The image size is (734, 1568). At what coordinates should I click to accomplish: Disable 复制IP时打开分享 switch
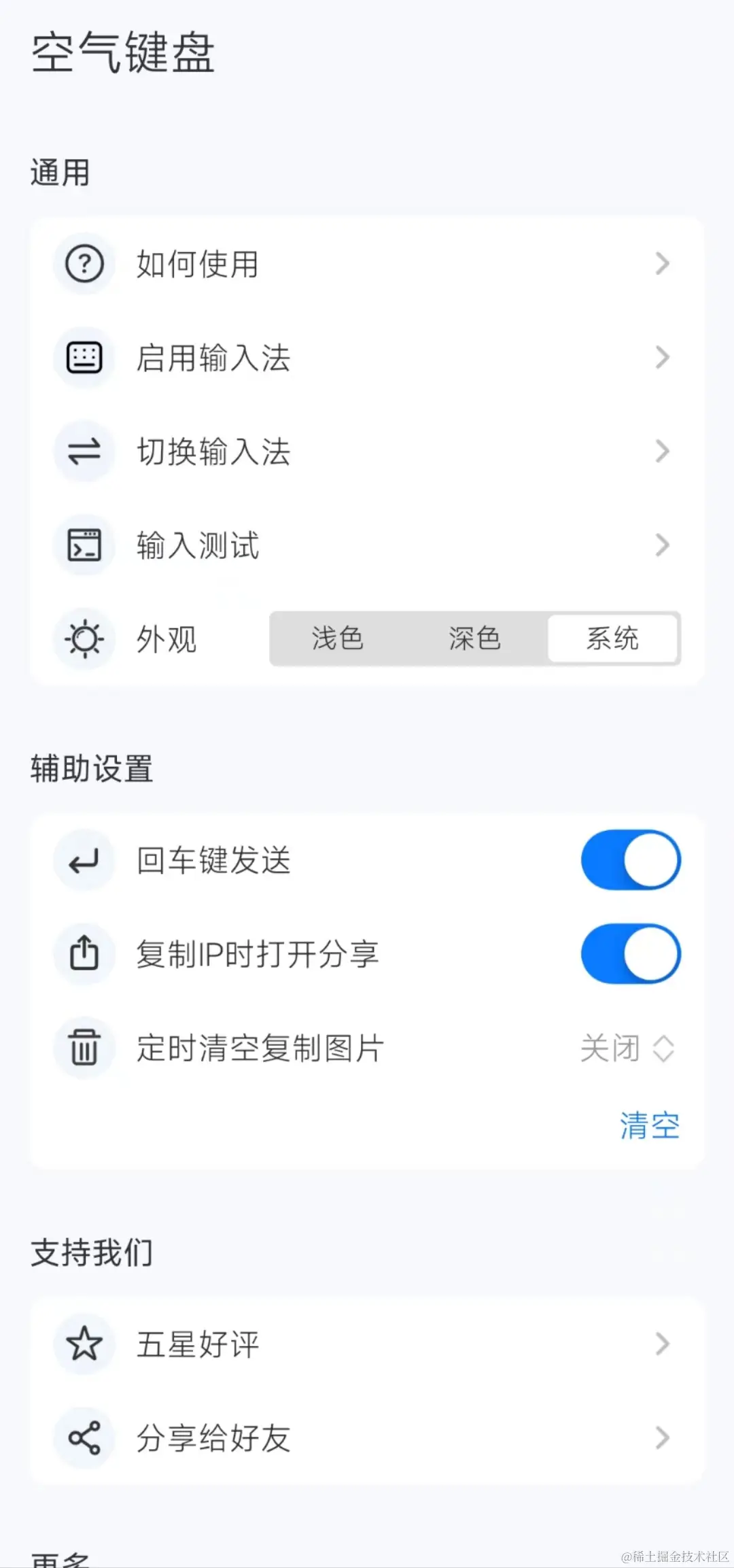[x=631, y=954]
